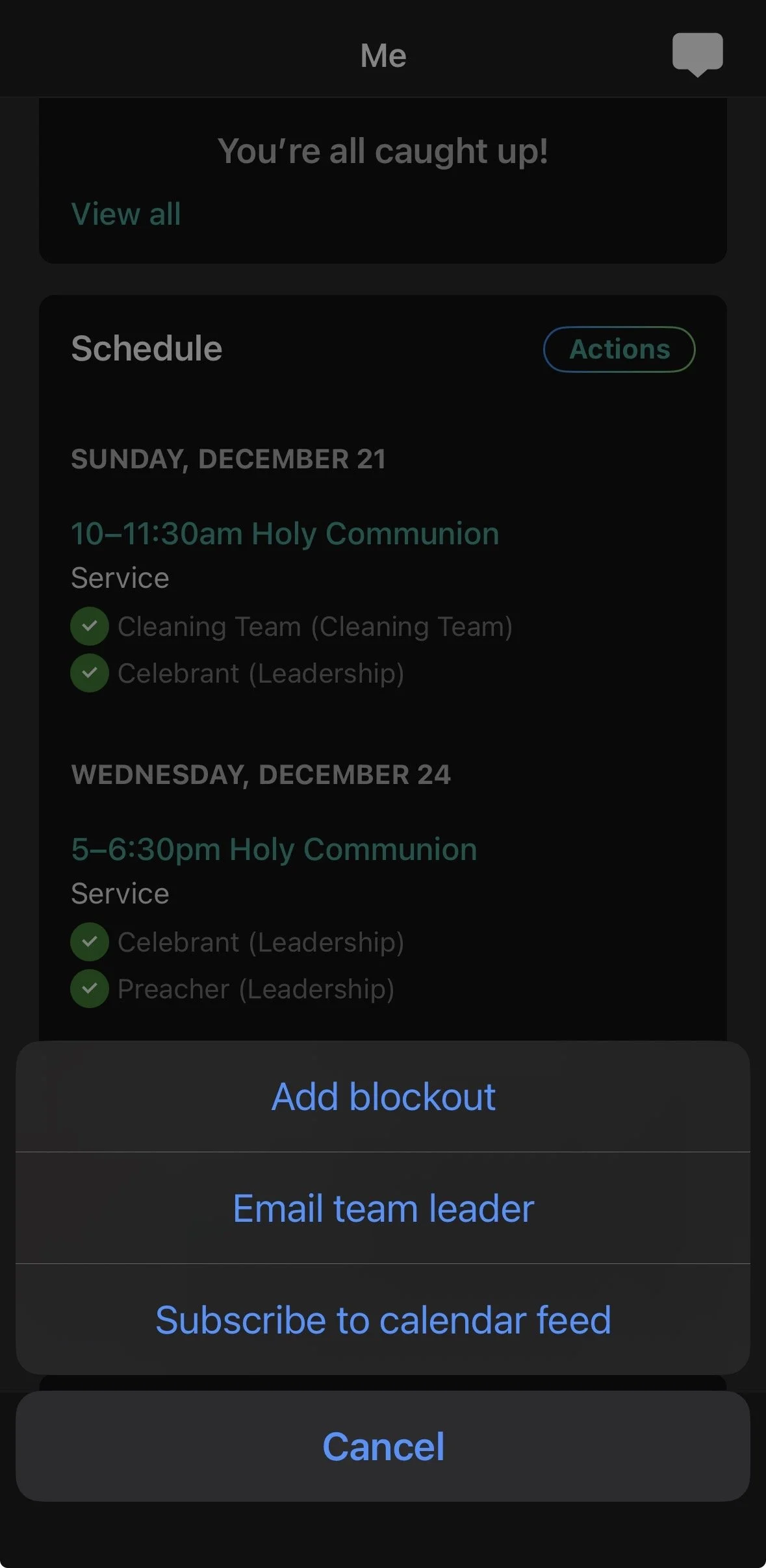This screenshot has width=766, height=1568.
Task: Select Email team leader option
Action: click(383, 1209)
